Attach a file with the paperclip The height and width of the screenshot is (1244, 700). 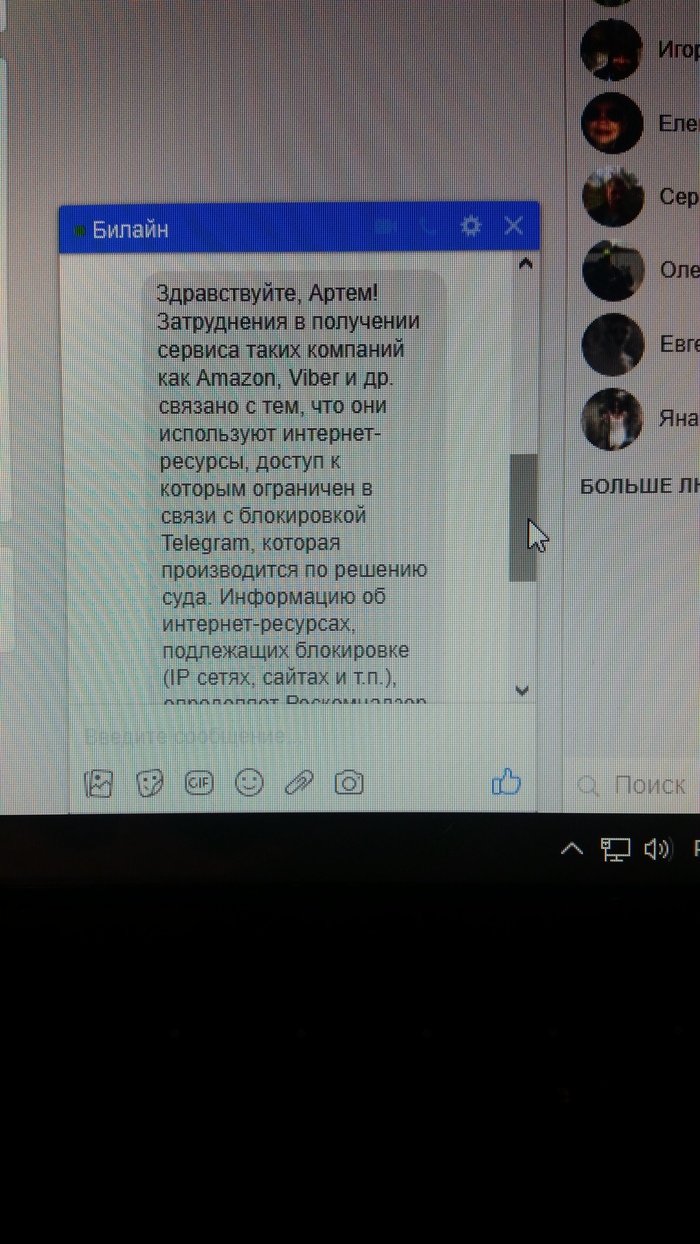[298, 783]
